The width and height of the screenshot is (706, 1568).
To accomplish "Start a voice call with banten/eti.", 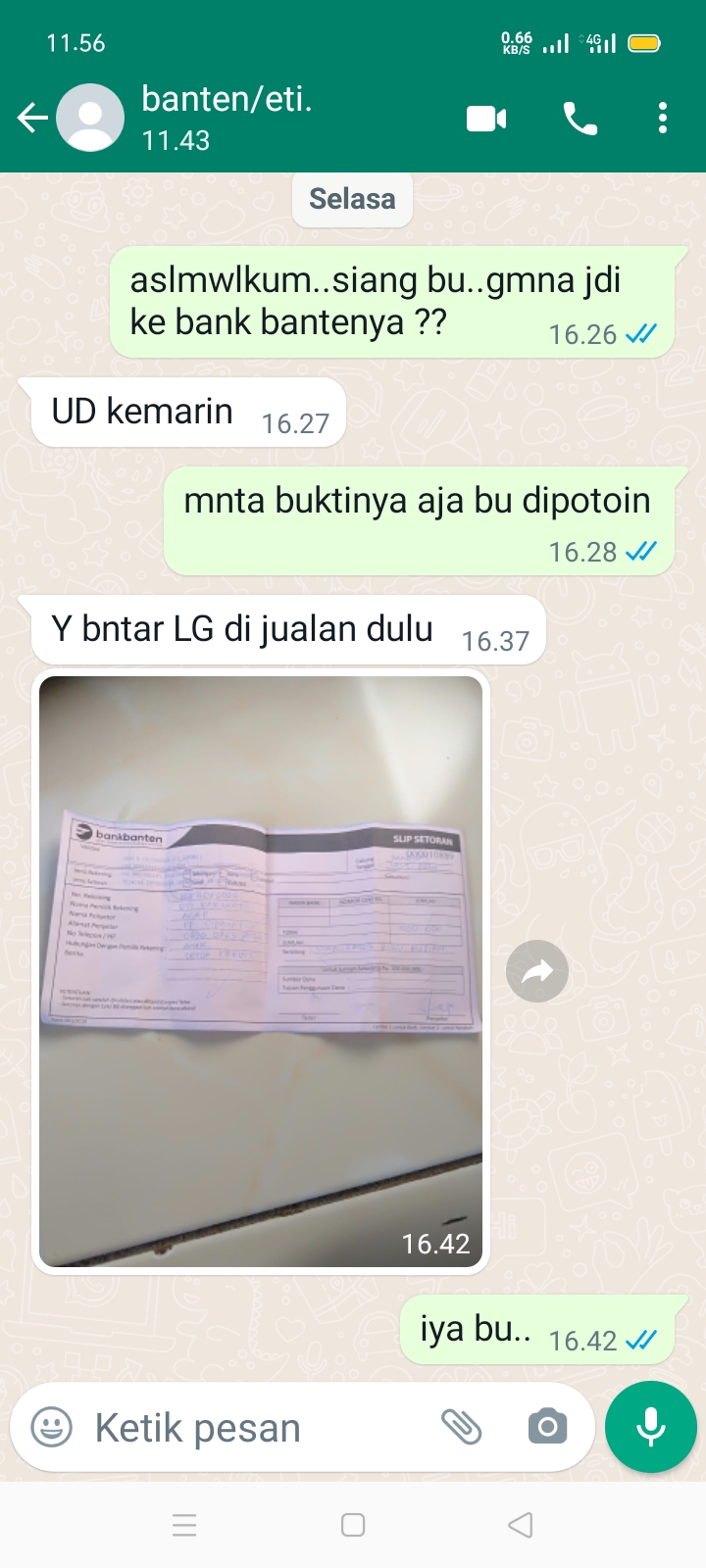I will coord(580,119).
